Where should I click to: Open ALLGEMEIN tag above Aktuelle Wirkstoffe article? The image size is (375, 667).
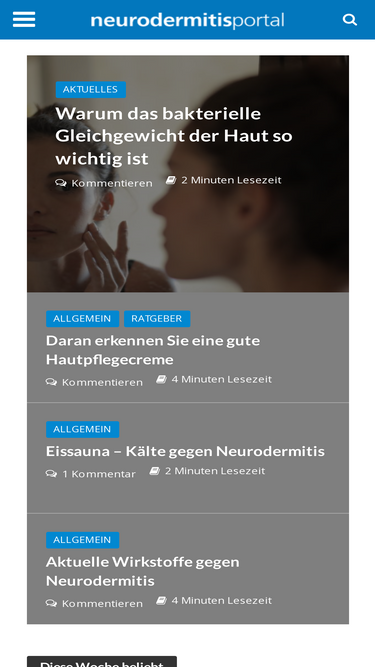pos(82,540)
